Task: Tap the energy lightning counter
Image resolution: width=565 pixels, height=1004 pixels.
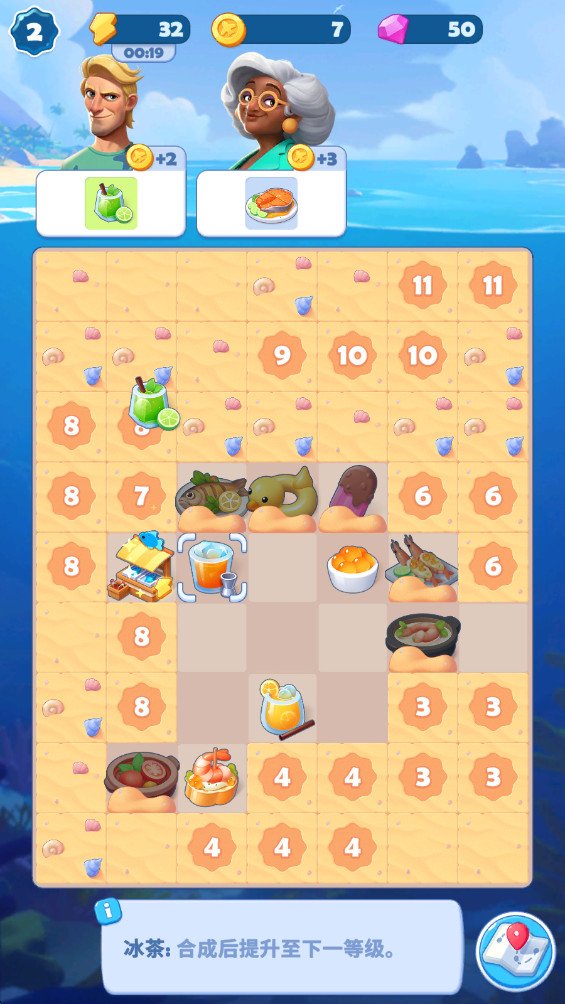Action: click(140, 29)
